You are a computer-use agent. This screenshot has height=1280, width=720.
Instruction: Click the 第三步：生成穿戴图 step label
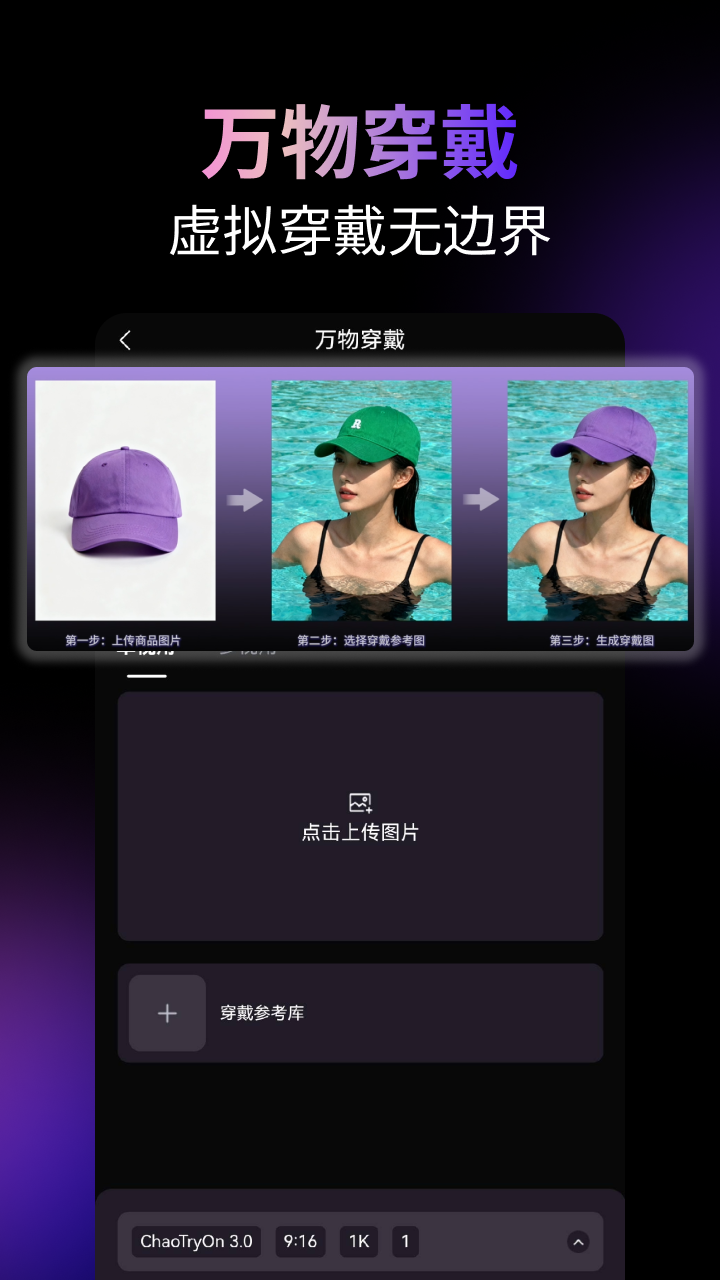click(597, 640)
